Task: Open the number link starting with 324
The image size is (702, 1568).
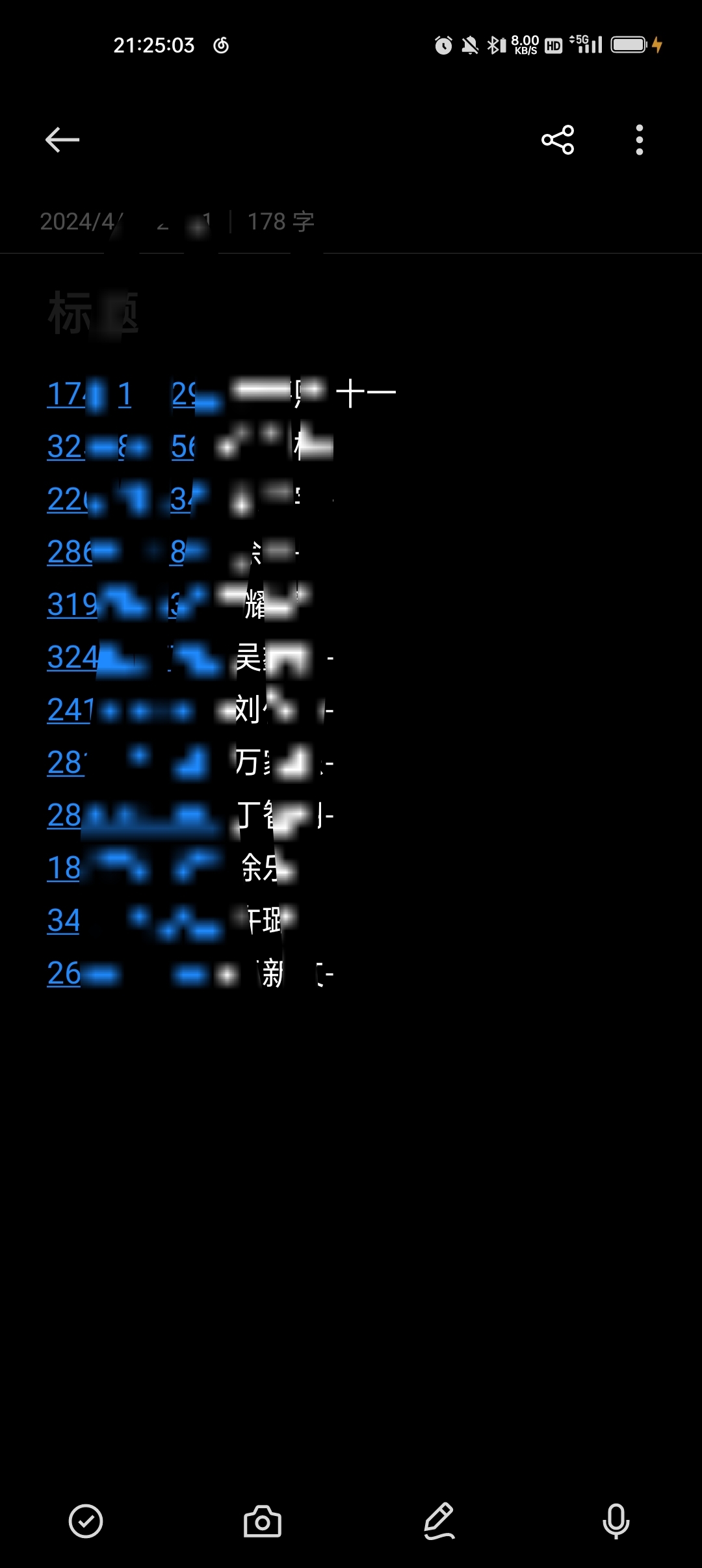Action: [x=97, y=657]
